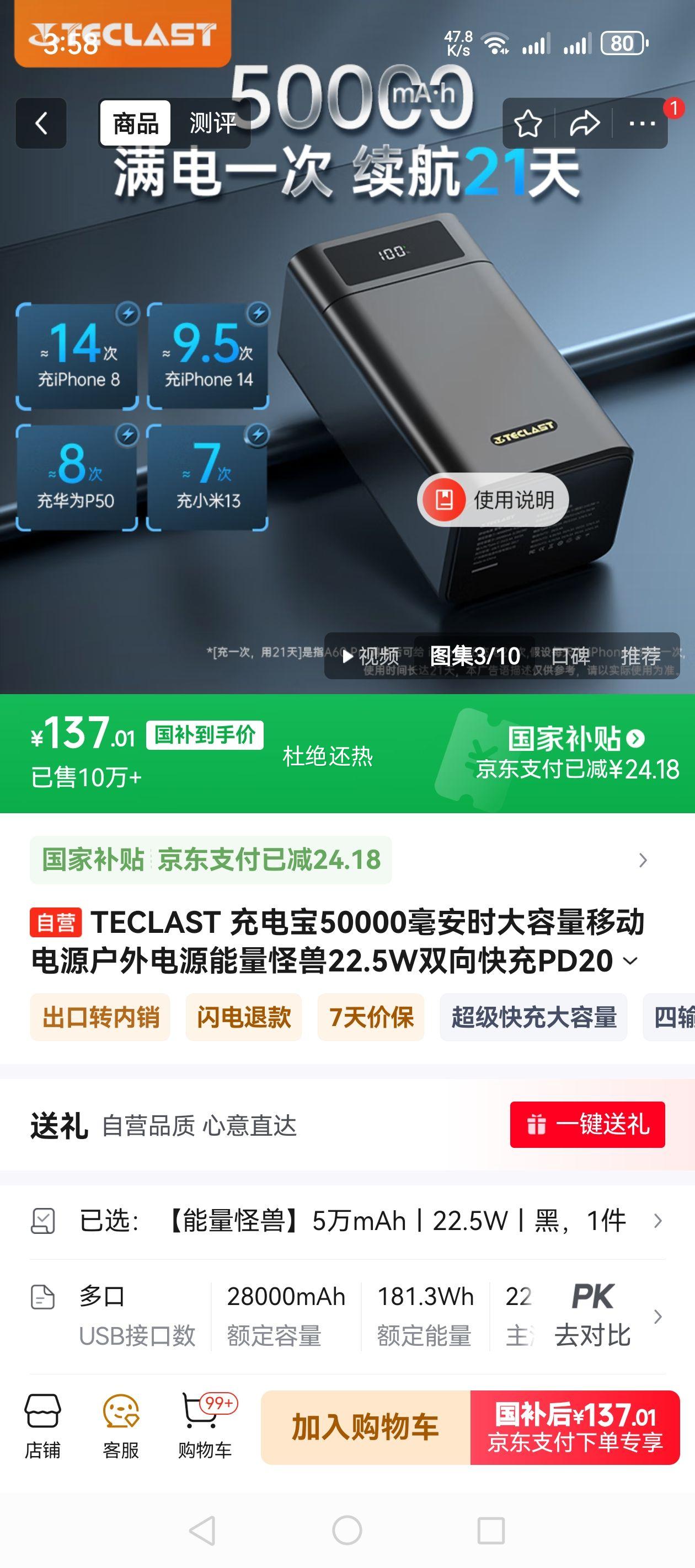Tap the share icon in the top bar
The height and width of the screenshot is (1568, 695).
[584, 123]
